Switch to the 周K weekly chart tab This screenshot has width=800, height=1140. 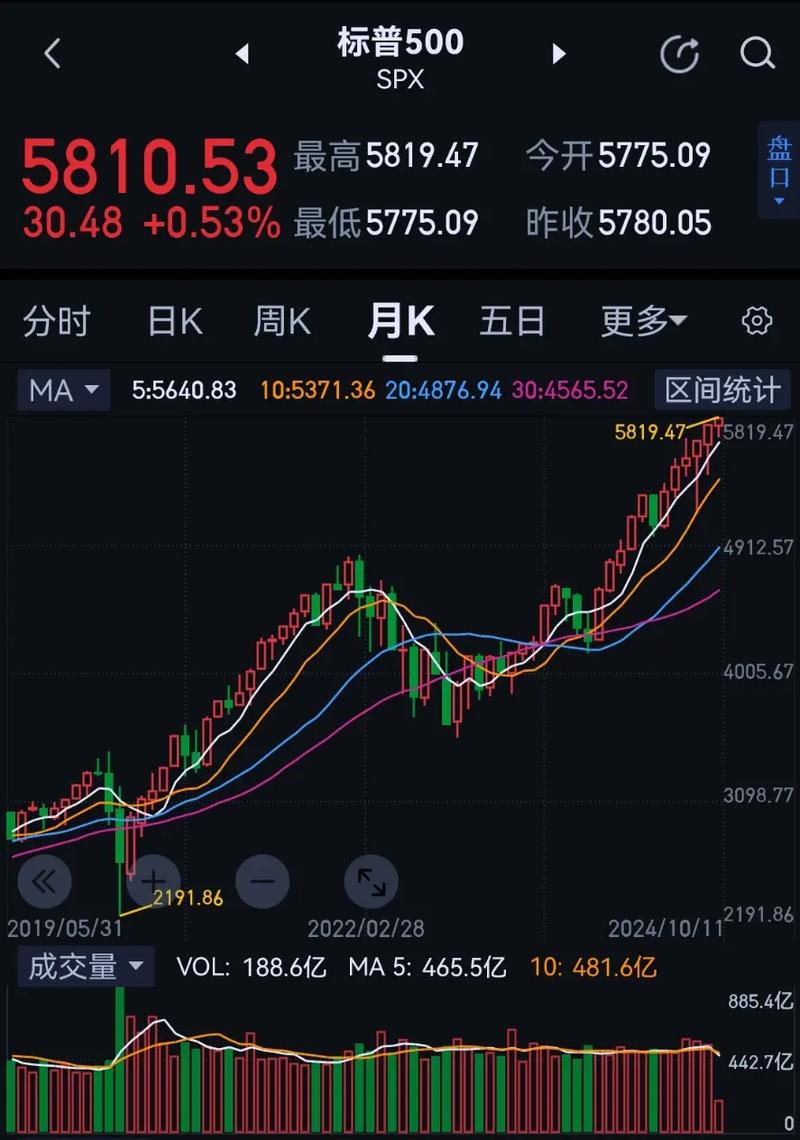pyautogui.click(x=281, y=321)
